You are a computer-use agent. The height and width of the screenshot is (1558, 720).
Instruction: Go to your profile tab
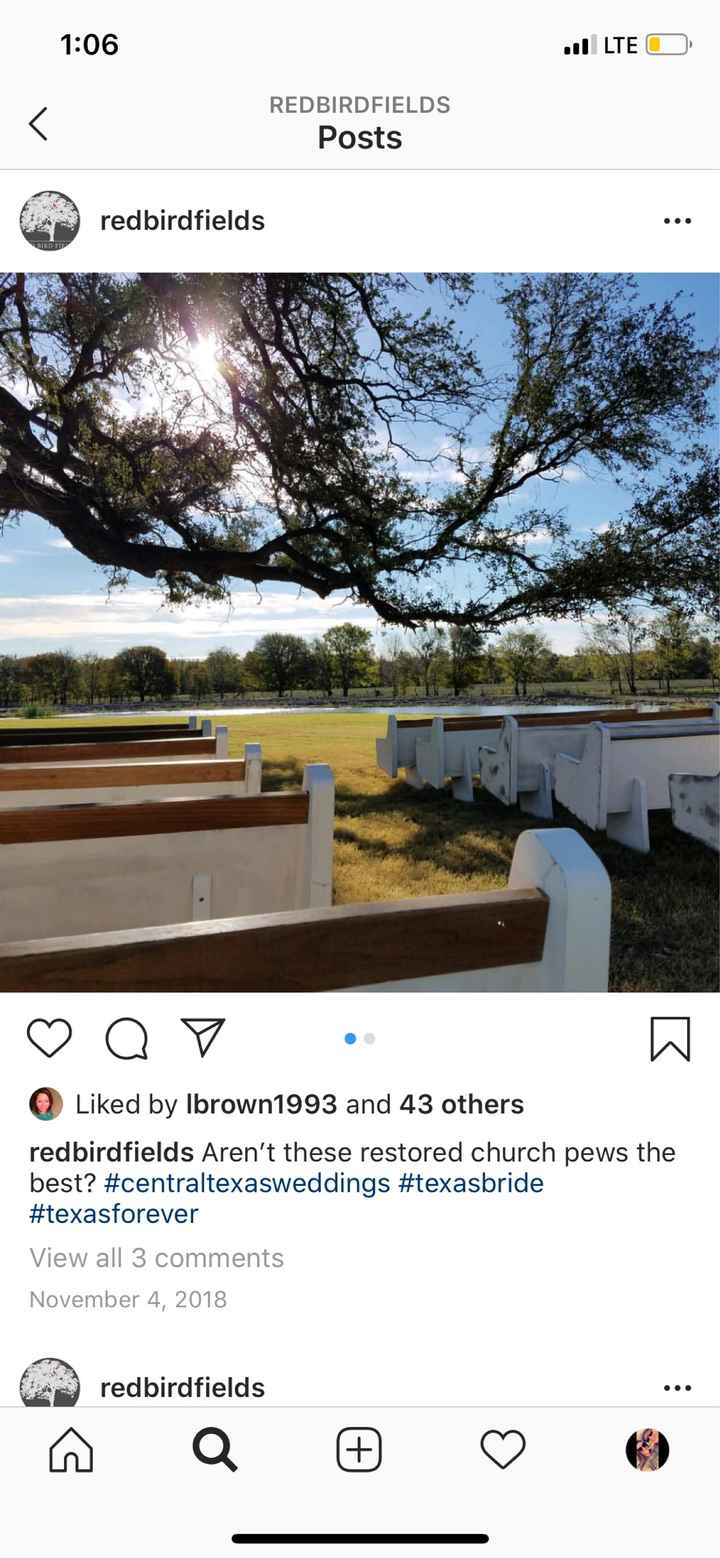[x=647, y=1449]
